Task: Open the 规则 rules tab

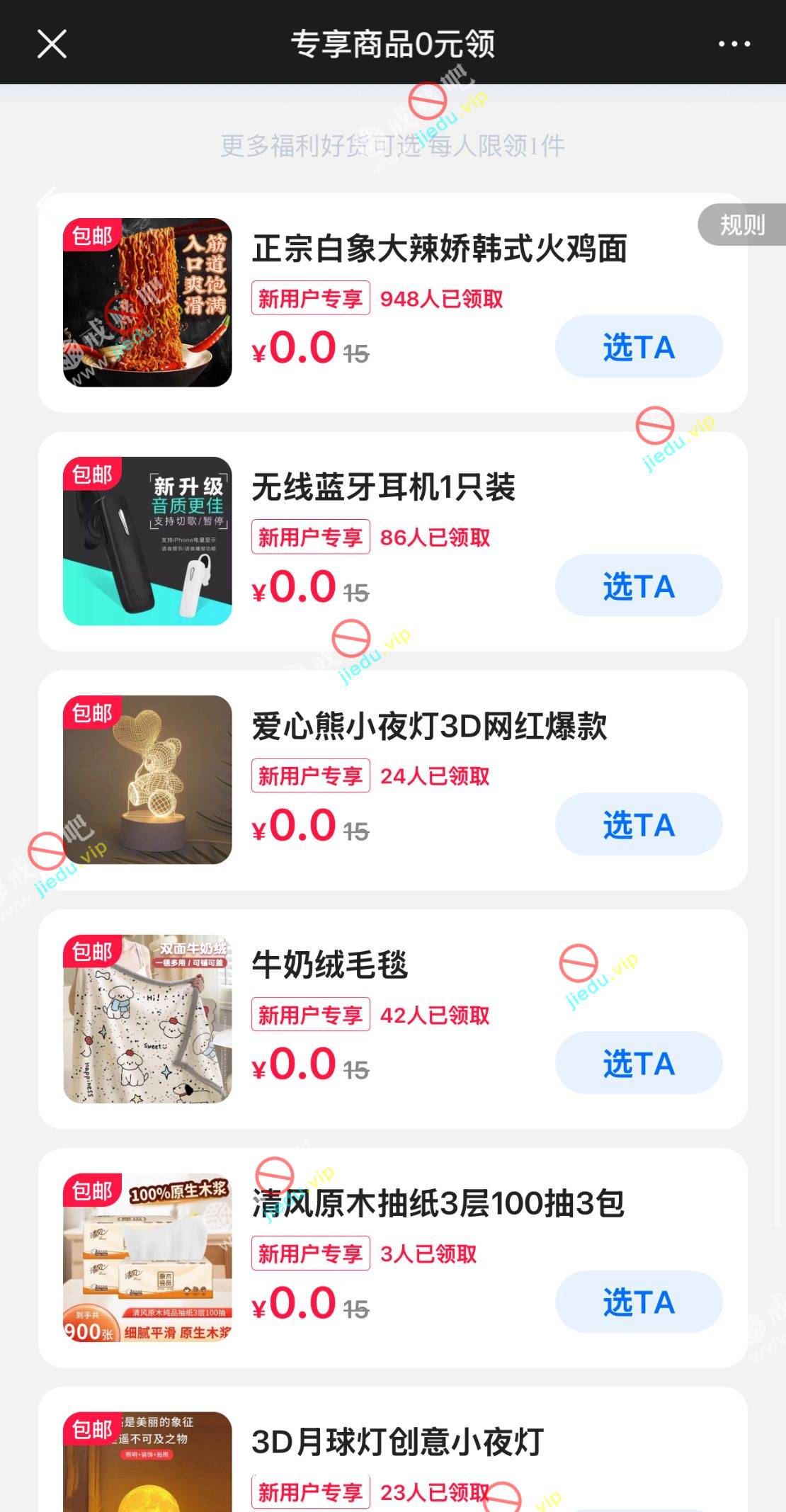Action: point(742,225)
